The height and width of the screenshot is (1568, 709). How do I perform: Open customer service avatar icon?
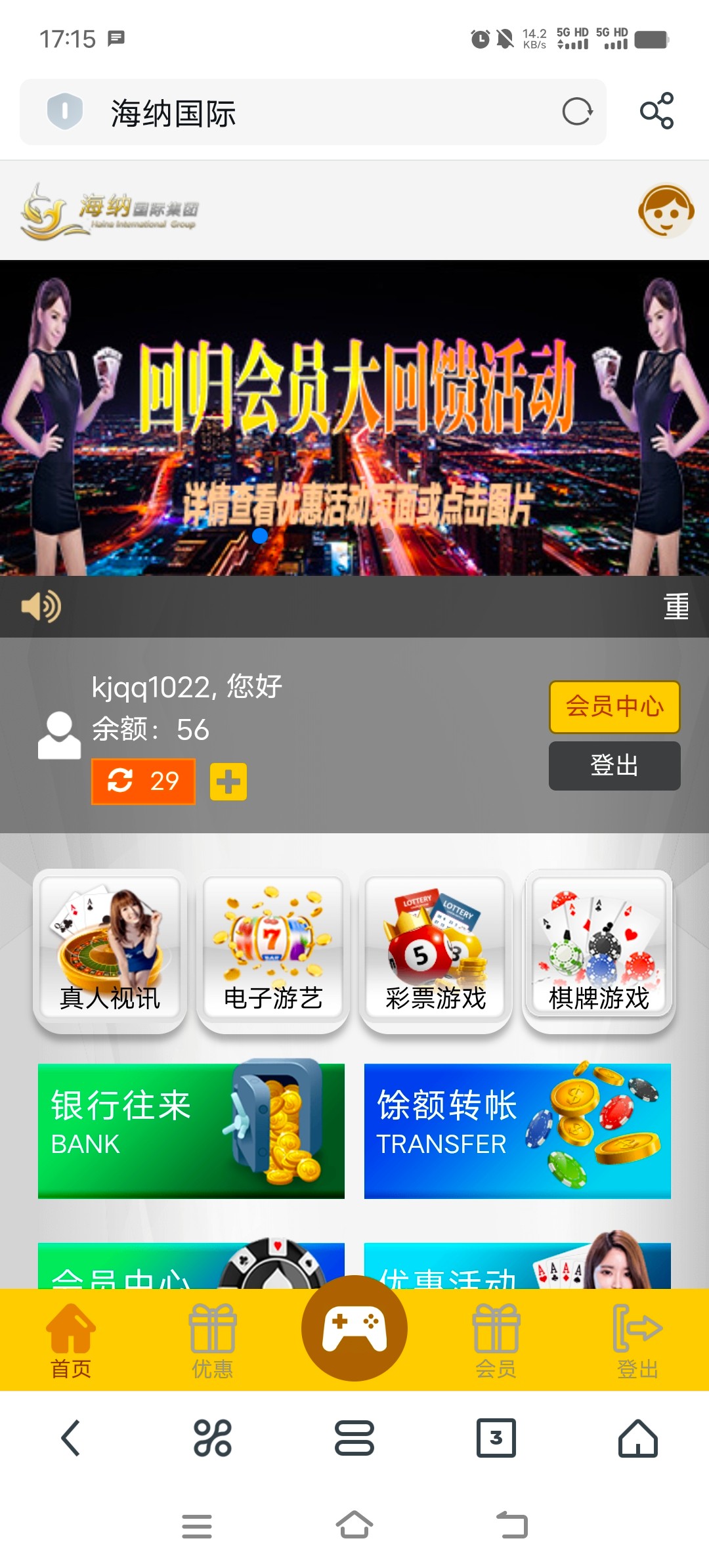[665, 212]
